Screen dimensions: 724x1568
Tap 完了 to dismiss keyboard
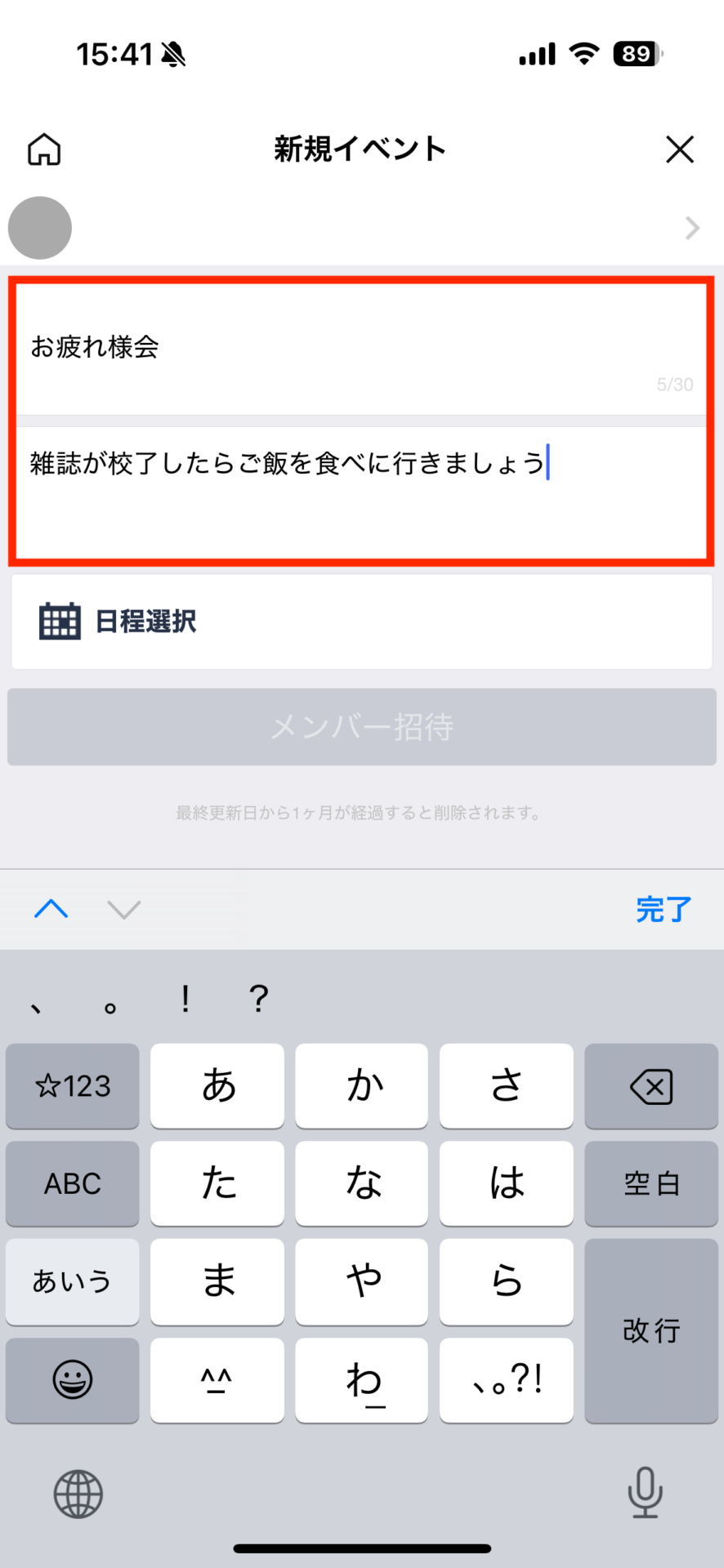pos(664,909)
